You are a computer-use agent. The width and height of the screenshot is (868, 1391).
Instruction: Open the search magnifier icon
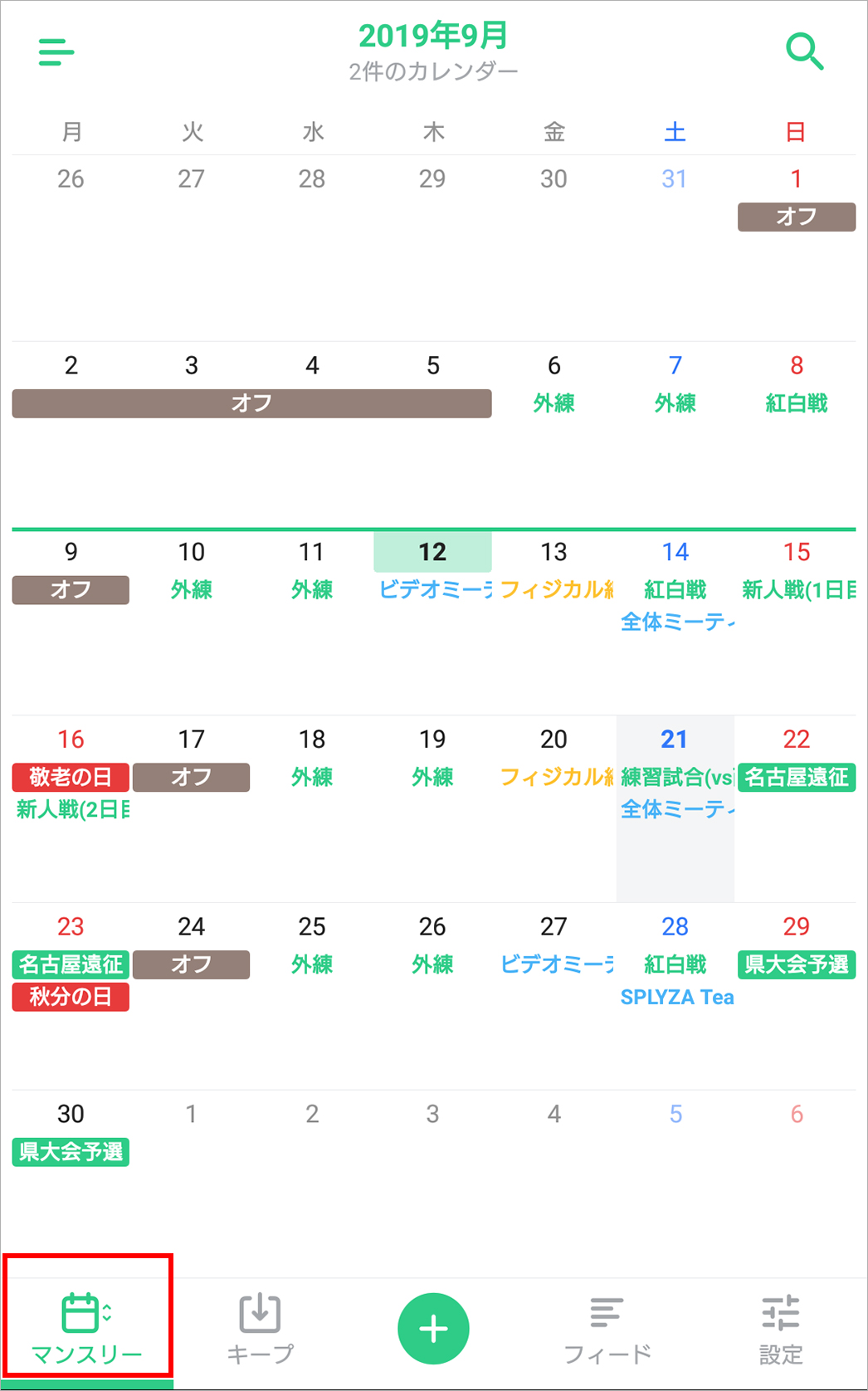click(804, 52)
